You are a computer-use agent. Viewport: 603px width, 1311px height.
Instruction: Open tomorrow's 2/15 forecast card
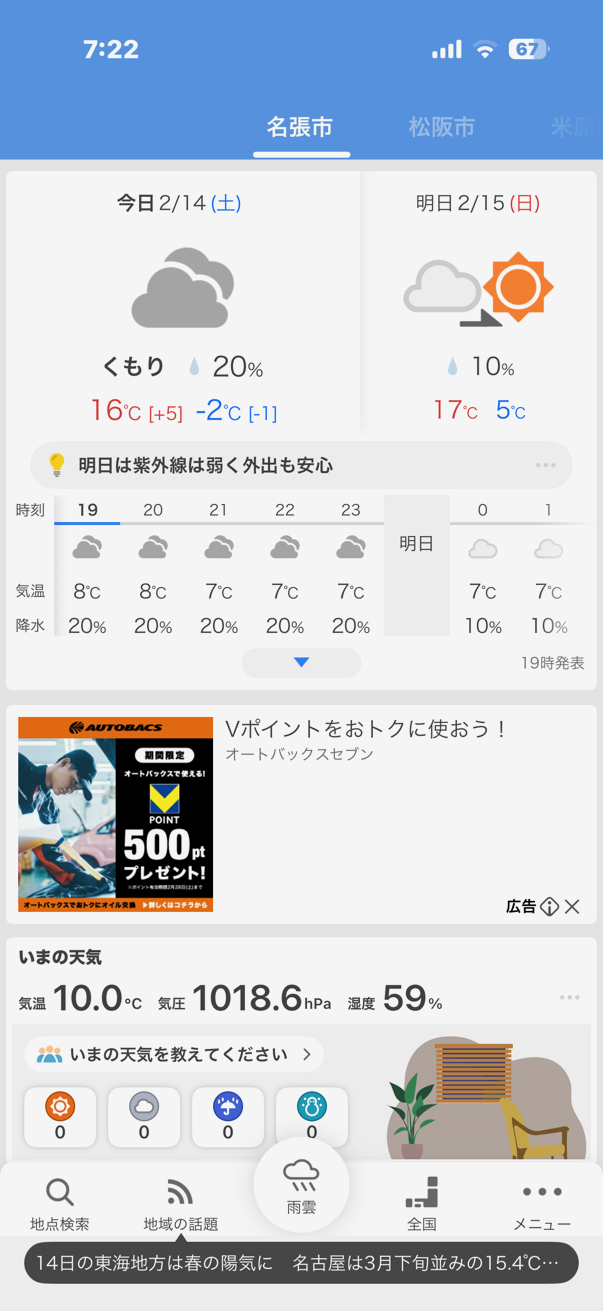pyautogui.click(x=477, y=300)
